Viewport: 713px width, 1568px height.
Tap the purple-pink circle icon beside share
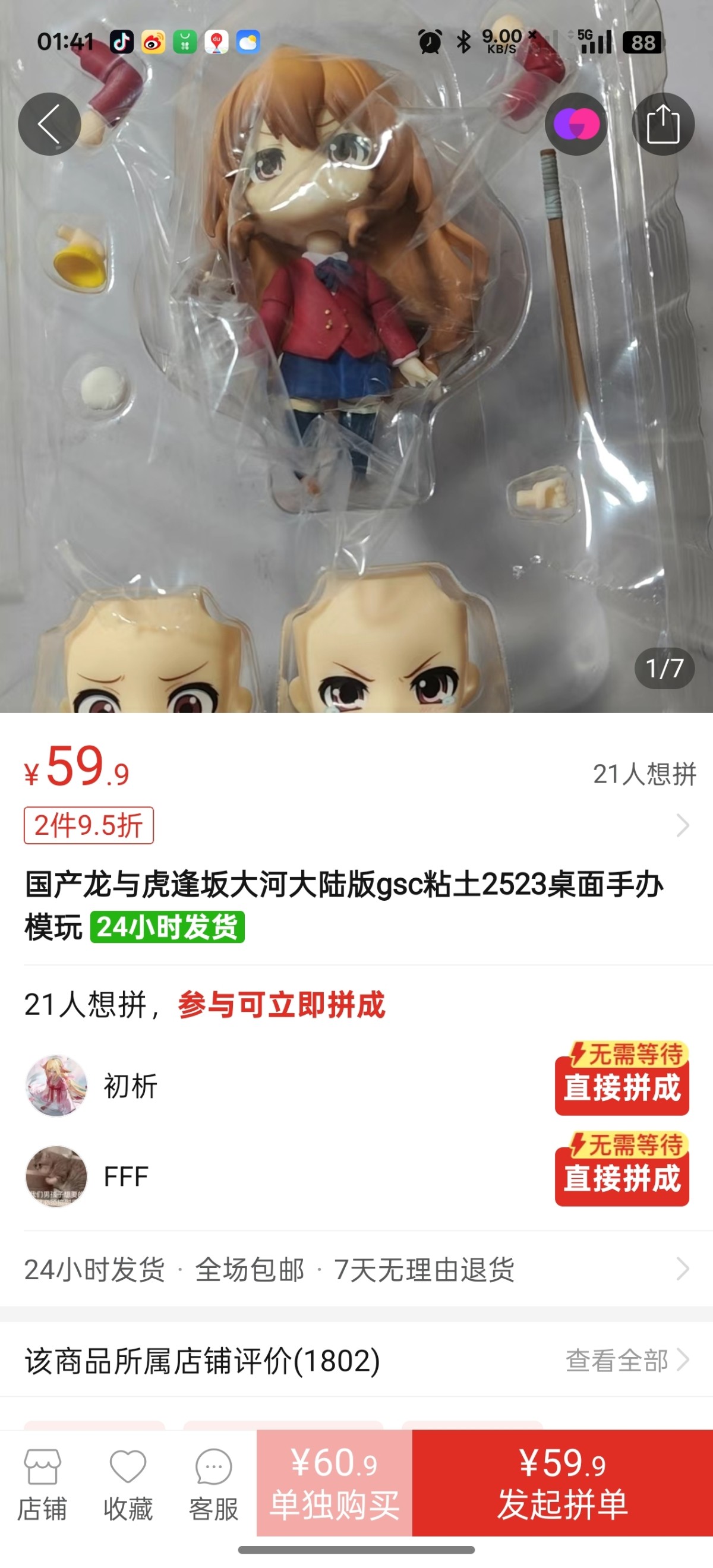(576, 124)
